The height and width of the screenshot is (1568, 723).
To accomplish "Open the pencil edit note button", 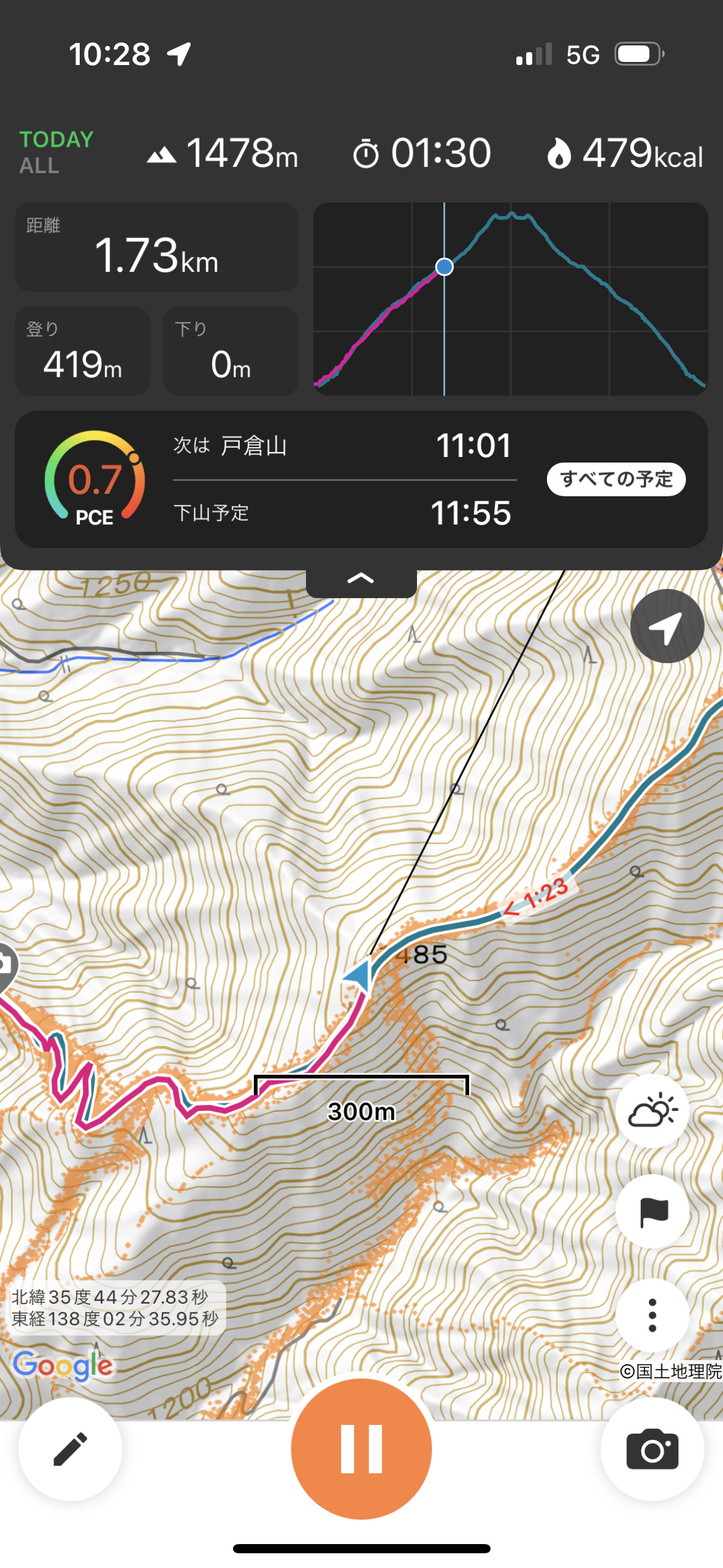I will pos(71,1449).
